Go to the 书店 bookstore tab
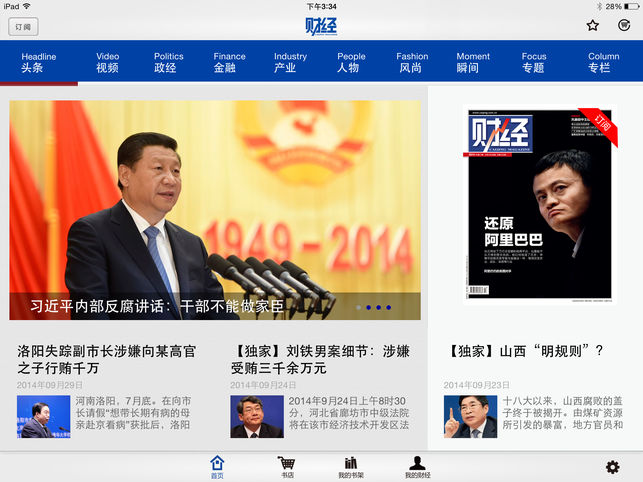Image resolution: width=643 pixels, height=482 pixels. tap(287, 467)
